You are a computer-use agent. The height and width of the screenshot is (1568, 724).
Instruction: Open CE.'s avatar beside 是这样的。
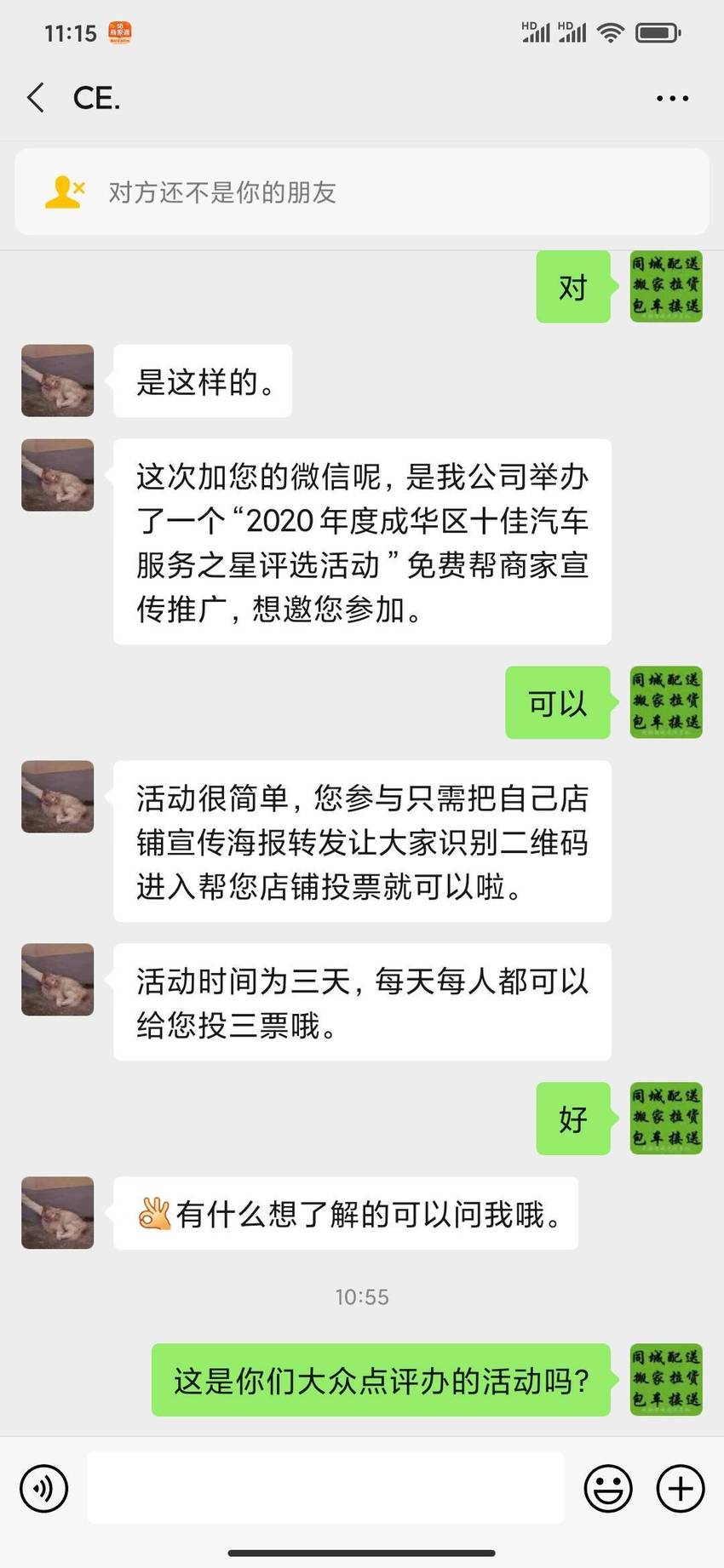(x=57, y=381)
